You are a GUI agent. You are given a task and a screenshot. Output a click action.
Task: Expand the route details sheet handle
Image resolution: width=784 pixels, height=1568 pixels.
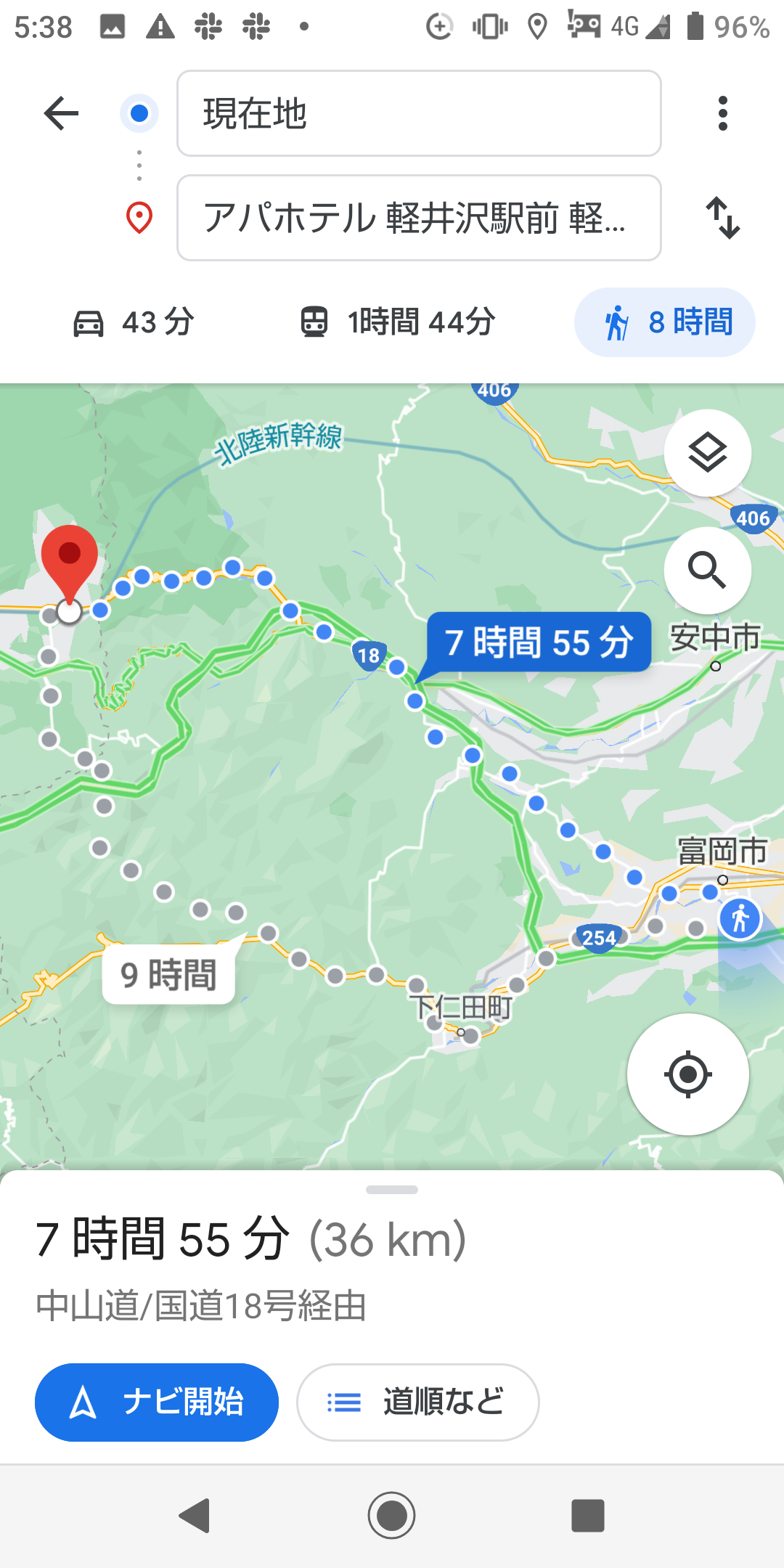pyautogui.click(x=392, y=1190)
